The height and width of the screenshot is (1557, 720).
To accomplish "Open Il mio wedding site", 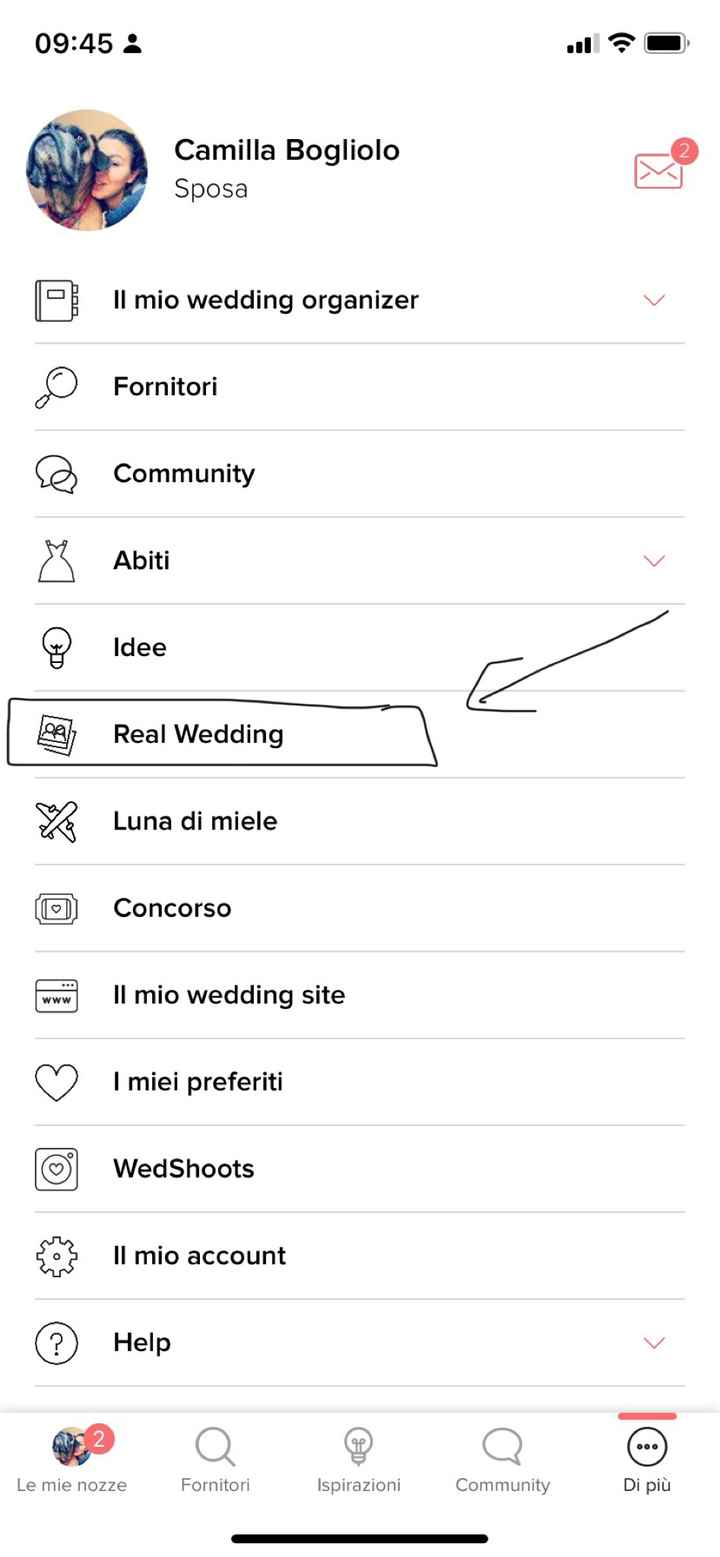I will click(56, 995).
